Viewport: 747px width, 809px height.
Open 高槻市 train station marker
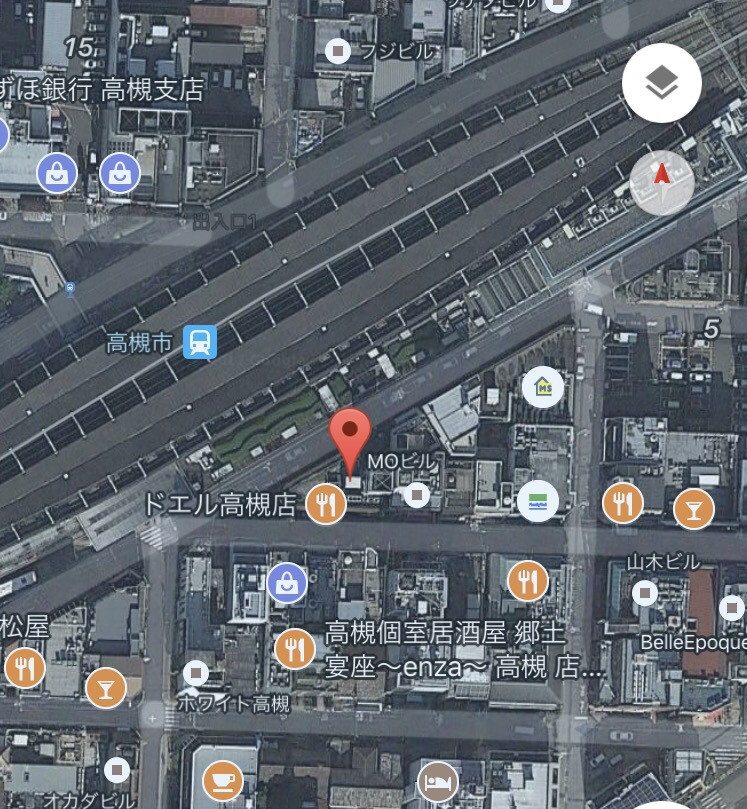pyautogui.click(x=200, y=343)
